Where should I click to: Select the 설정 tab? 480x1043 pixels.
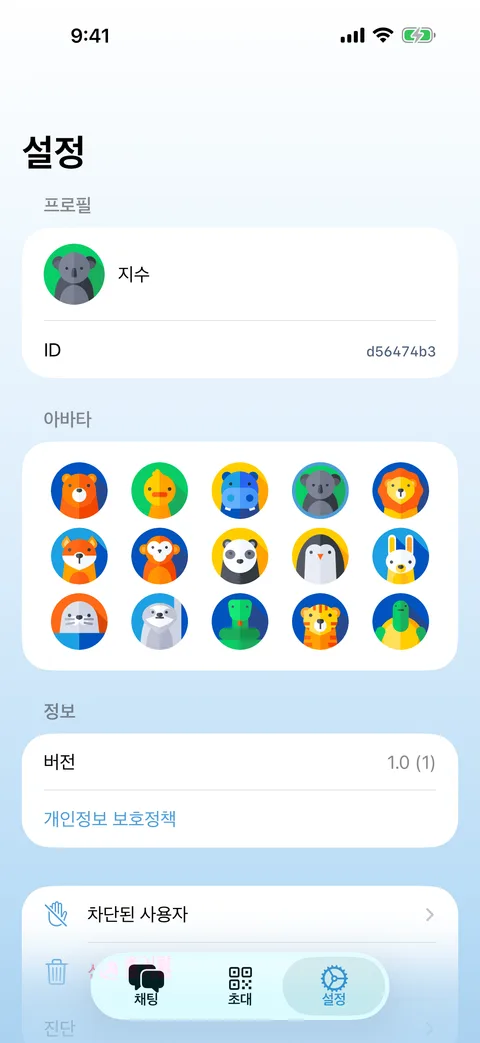[x=334, y=986]
